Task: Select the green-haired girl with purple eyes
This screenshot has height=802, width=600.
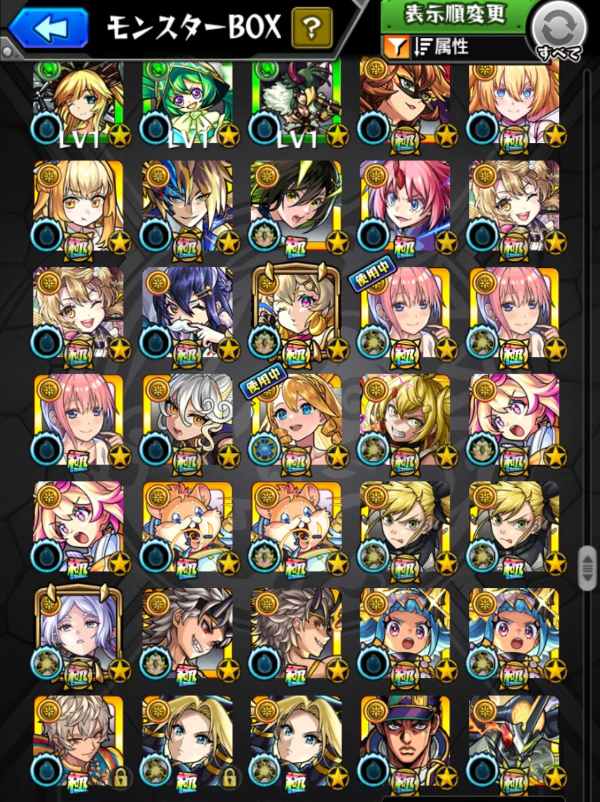Action: [x=187, y=100]
